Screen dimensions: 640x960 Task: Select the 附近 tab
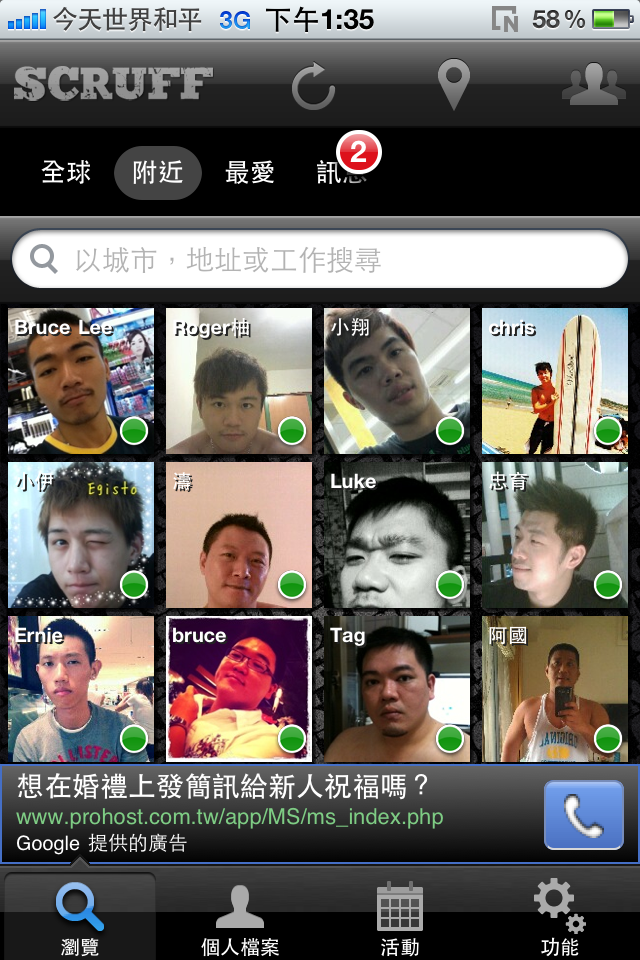click(158, 173)
